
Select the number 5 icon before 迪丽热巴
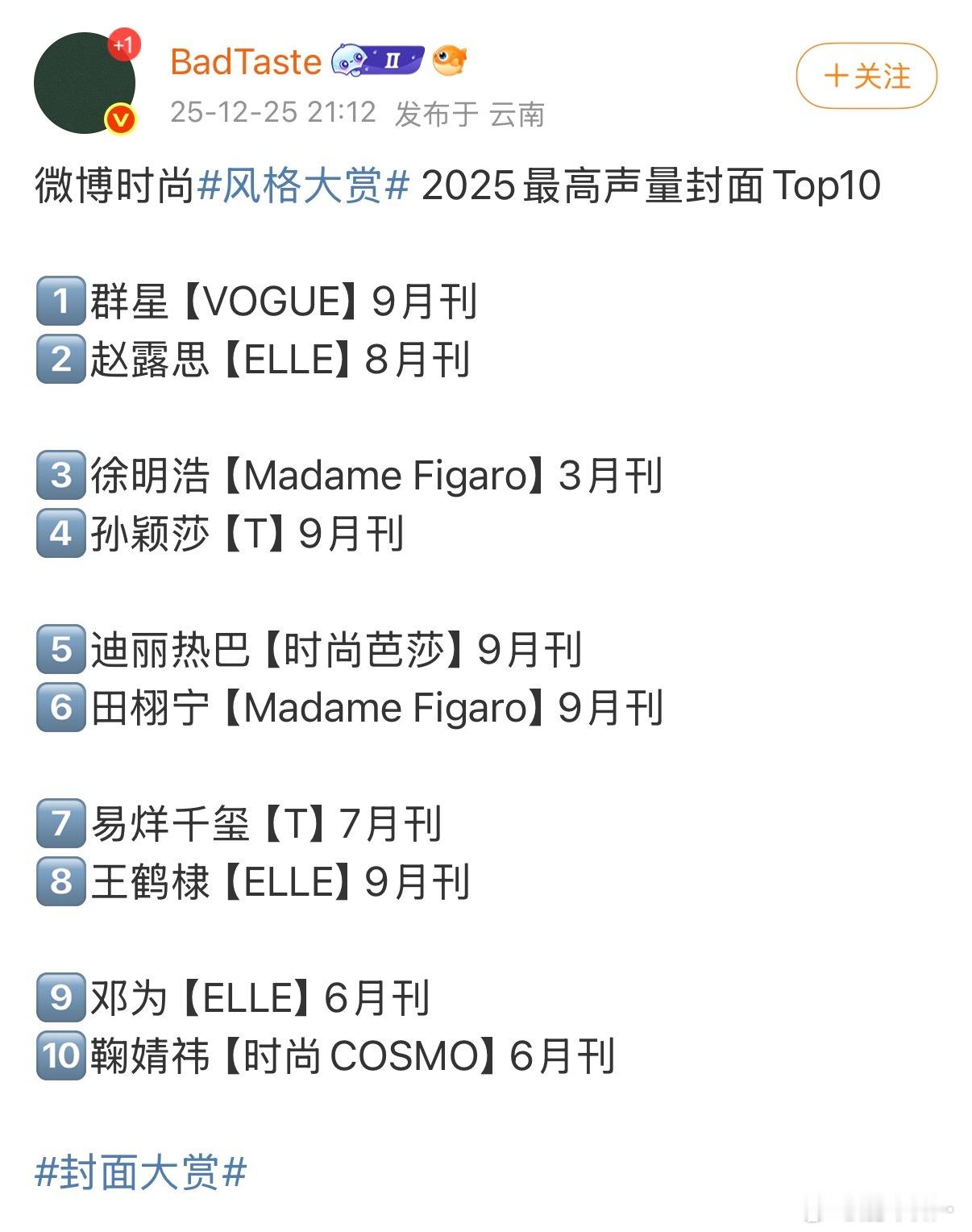tap(60, 647)
